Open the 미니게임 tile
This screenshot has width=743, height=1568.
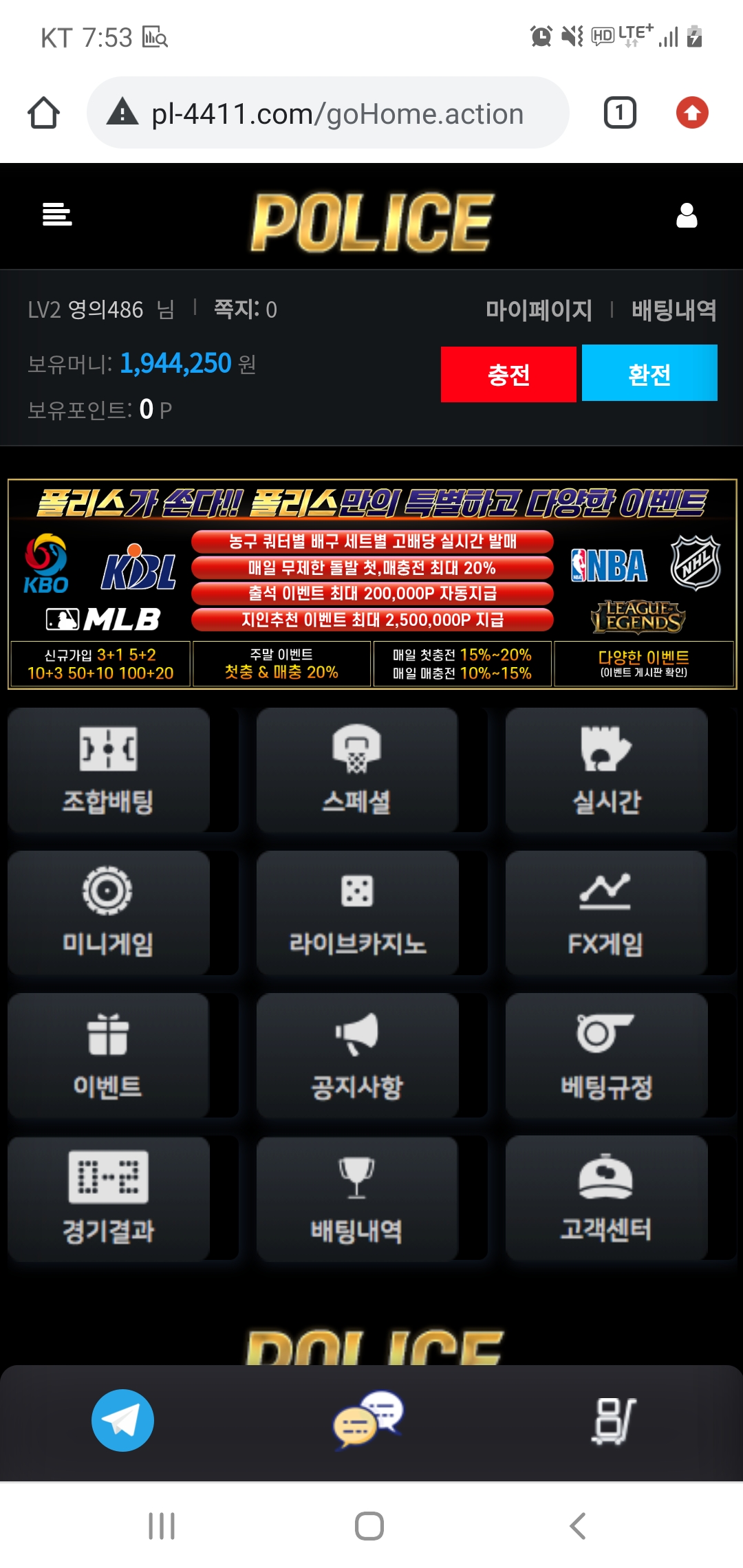point(109,913)
